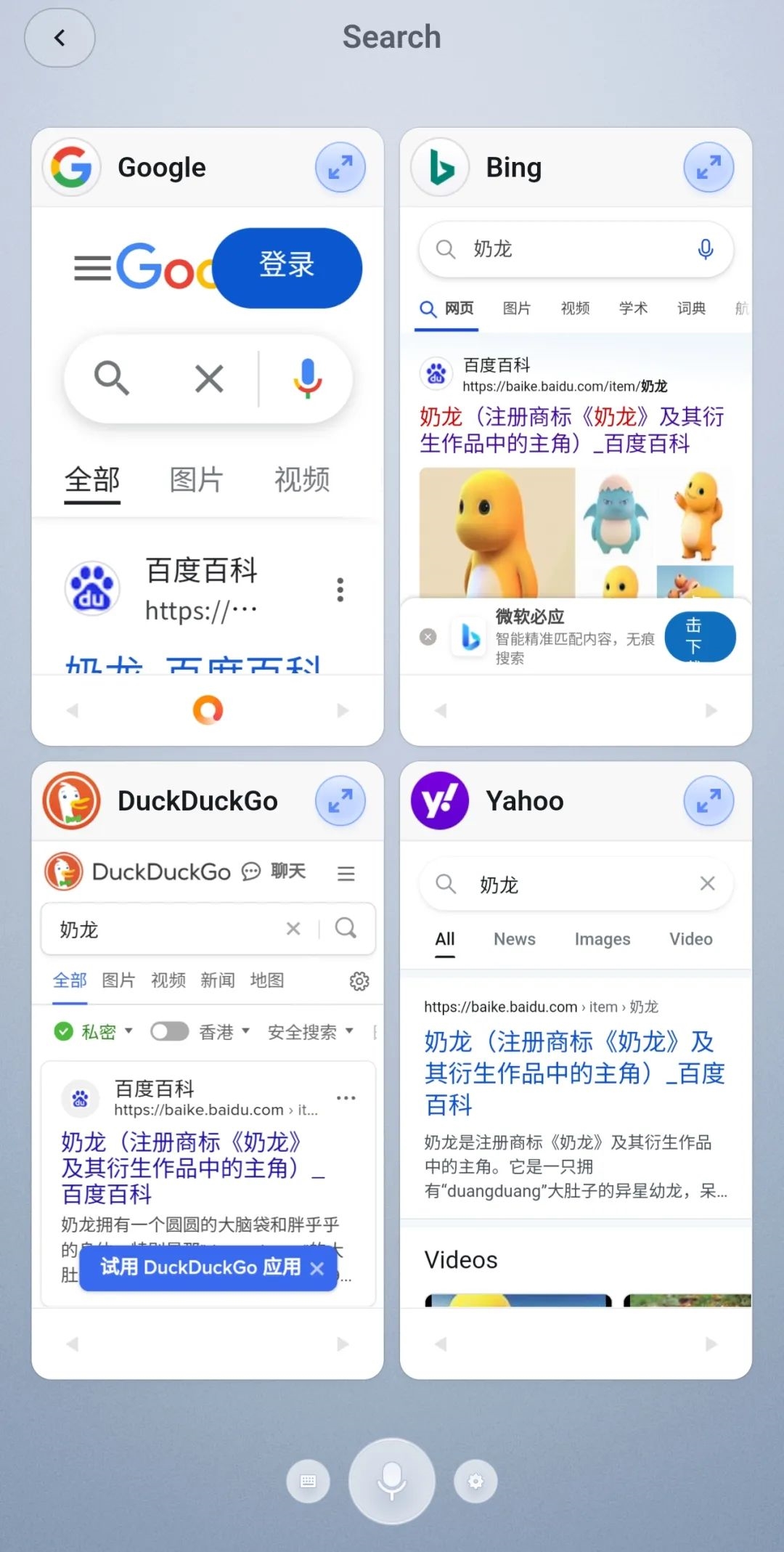Screen dimensions: 784x1552
Task: Dismiss the 微软必应 banner
Action: (x=428, y=637)
